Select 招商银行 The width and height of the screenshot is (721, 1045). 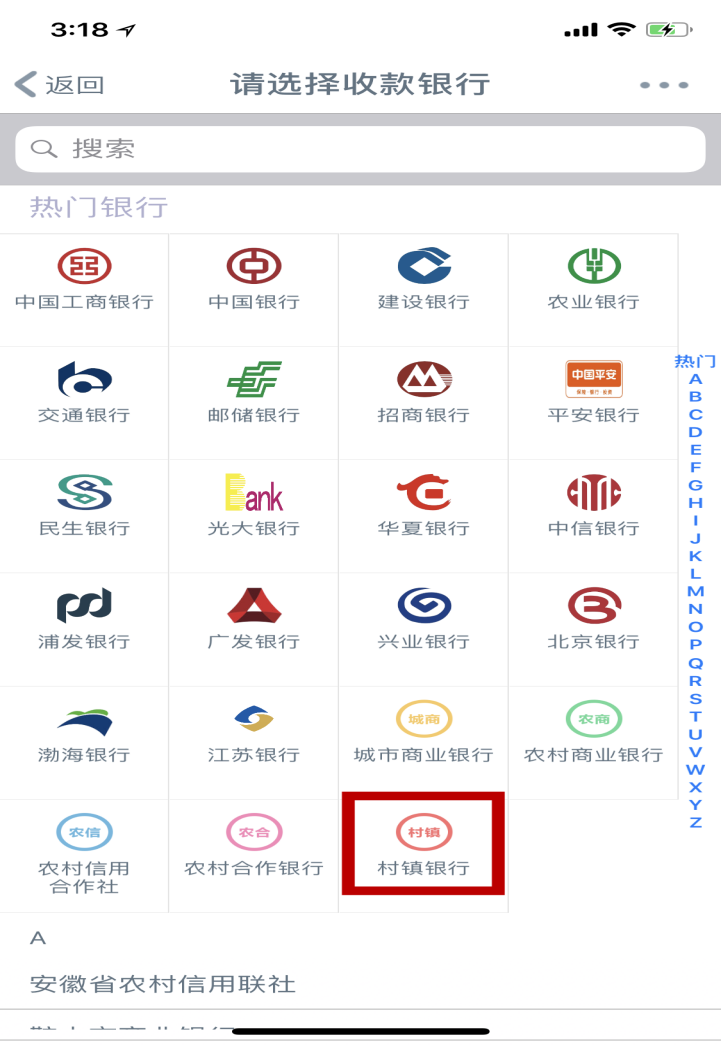pyautogui.click(x=424, y=394)
